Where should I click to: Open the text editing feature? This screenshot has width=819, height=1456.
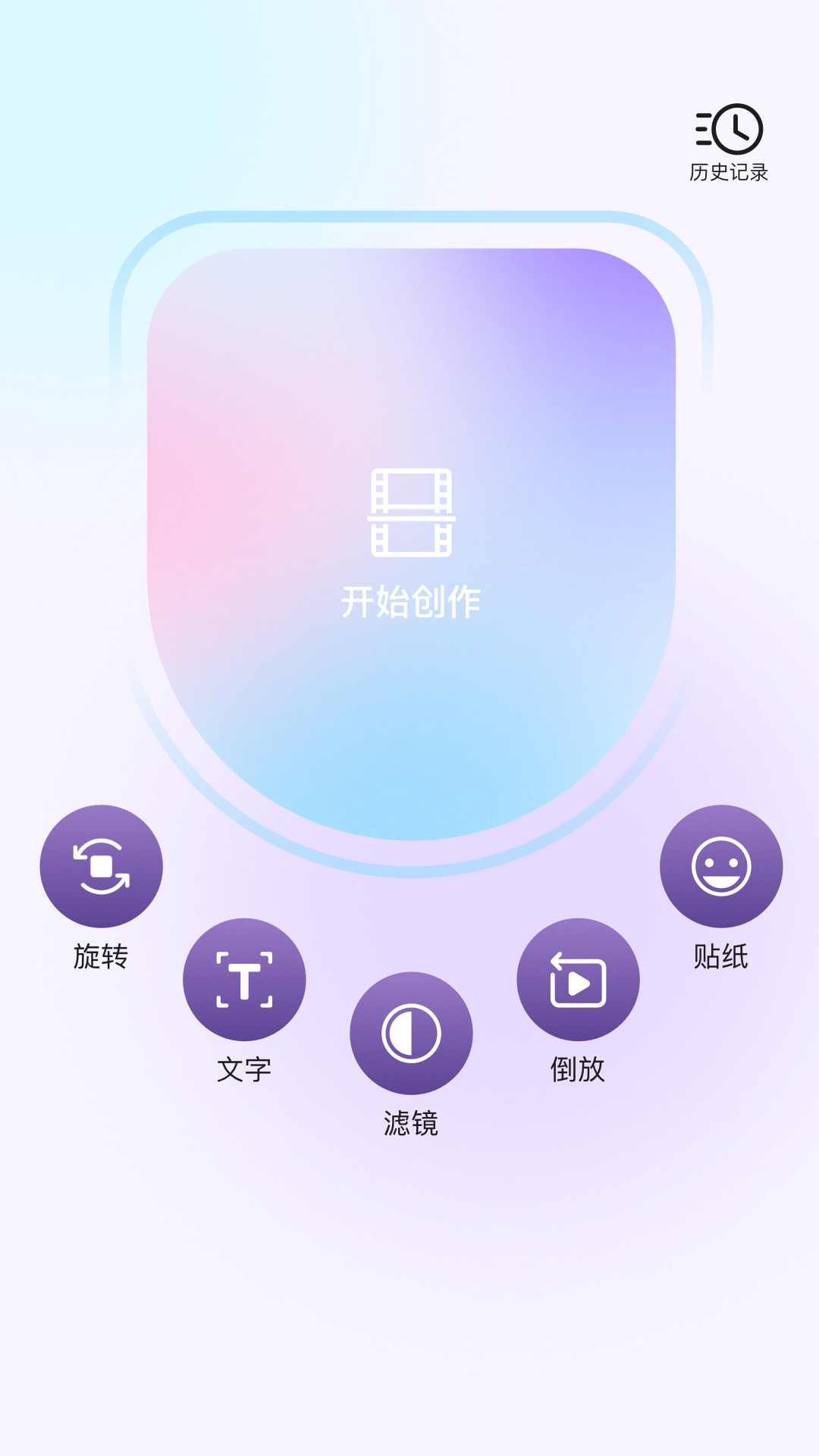[x=245, y=980]
